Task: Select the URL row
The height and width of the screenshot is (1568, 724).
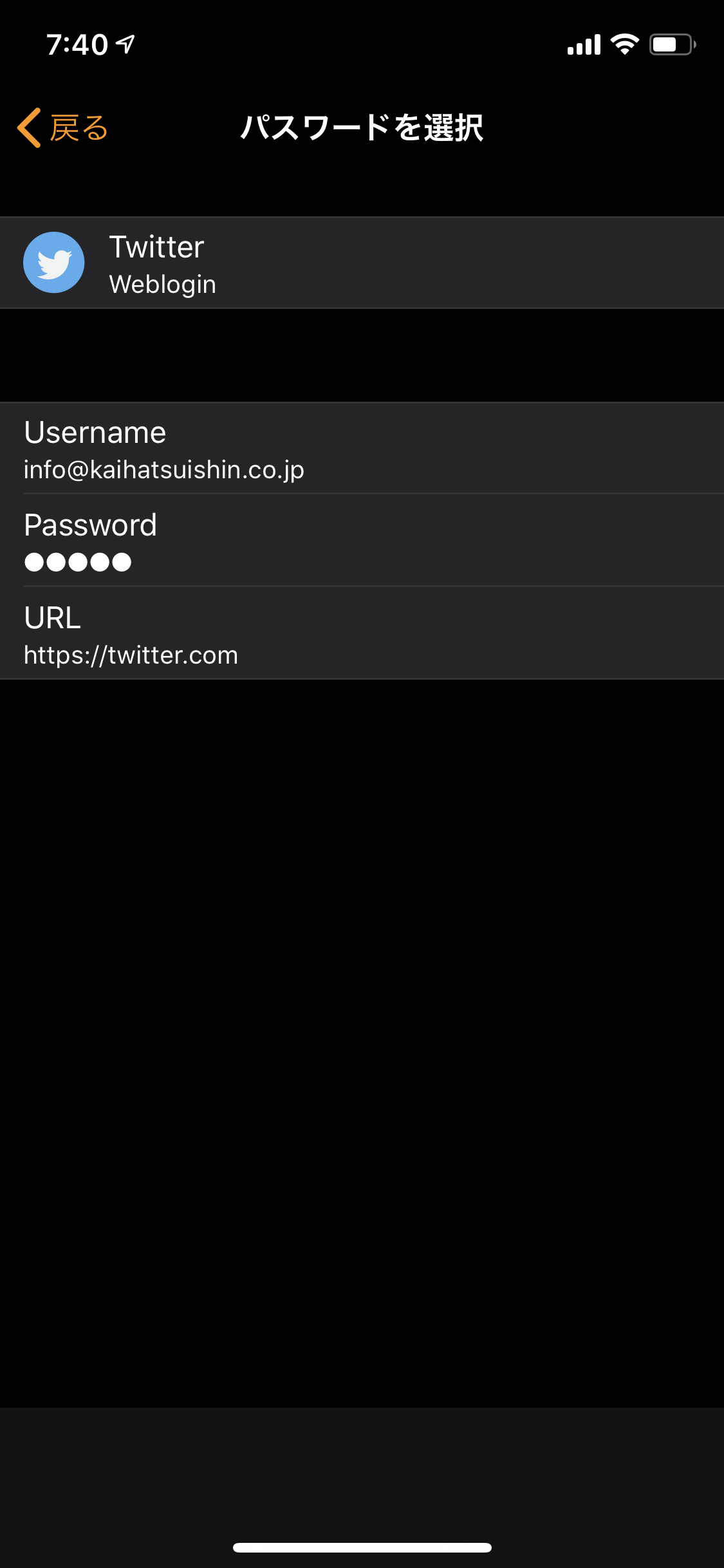Action: [362, 633]
